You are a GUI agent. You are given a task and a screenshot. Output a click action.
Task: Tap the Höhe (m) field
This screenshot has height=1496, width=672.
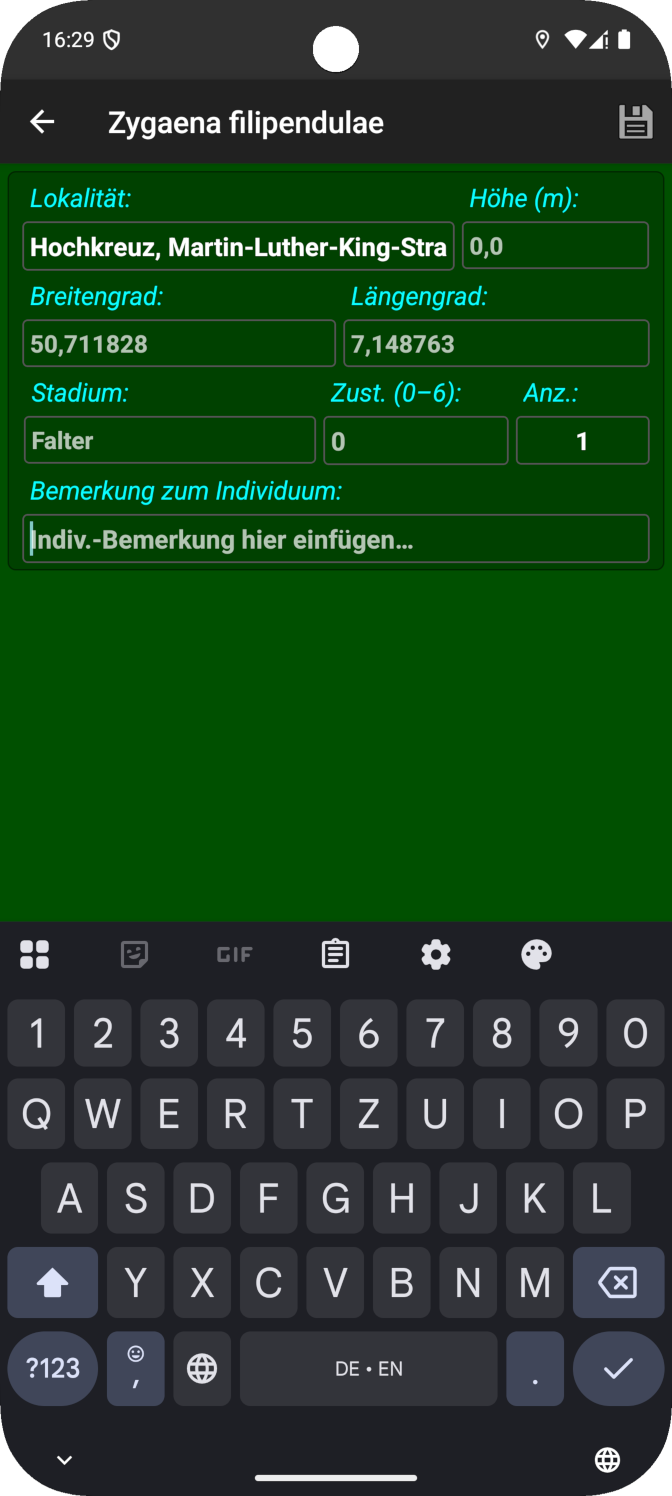point(555,246)
